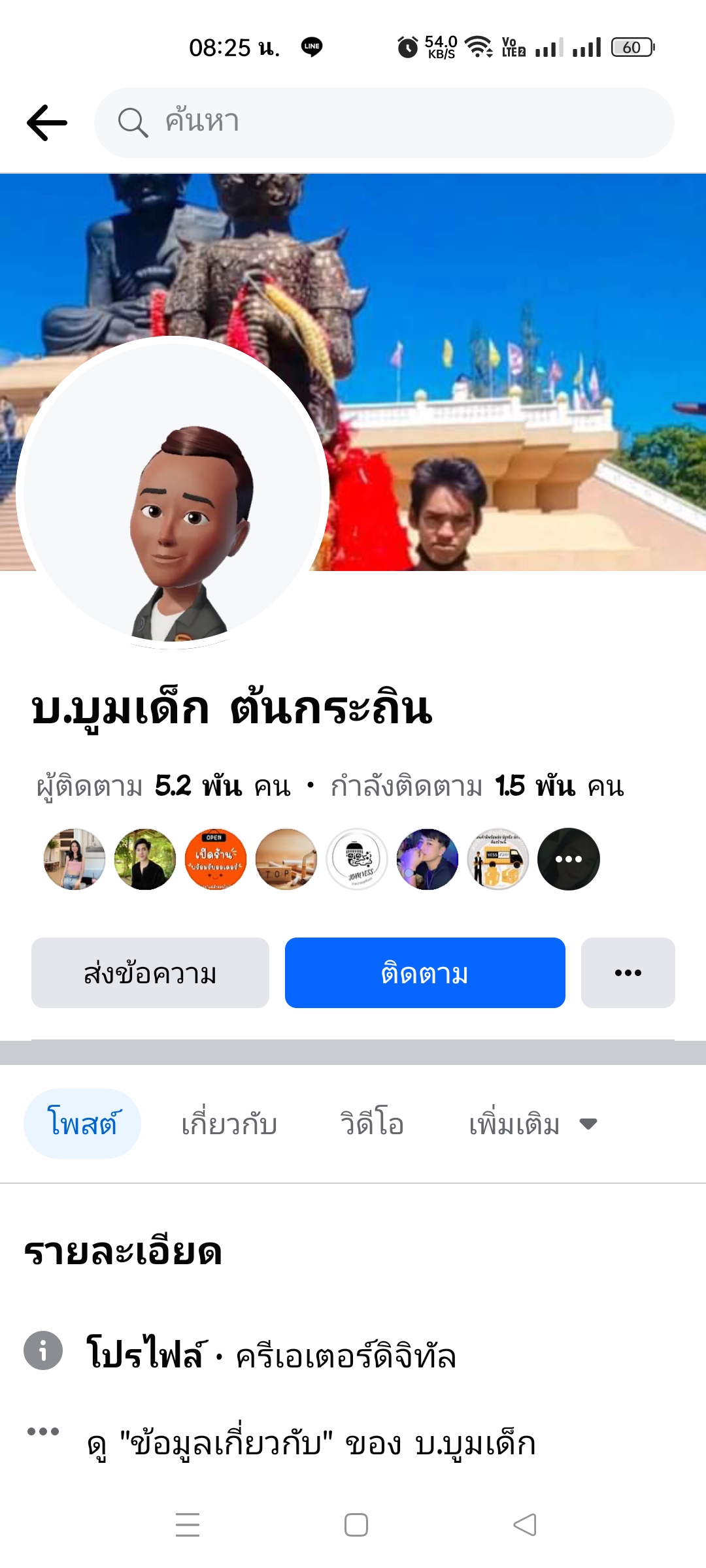Switch to the วิดีโอ tab
The image size is (706, 1568).
(x=371, y=1124)
